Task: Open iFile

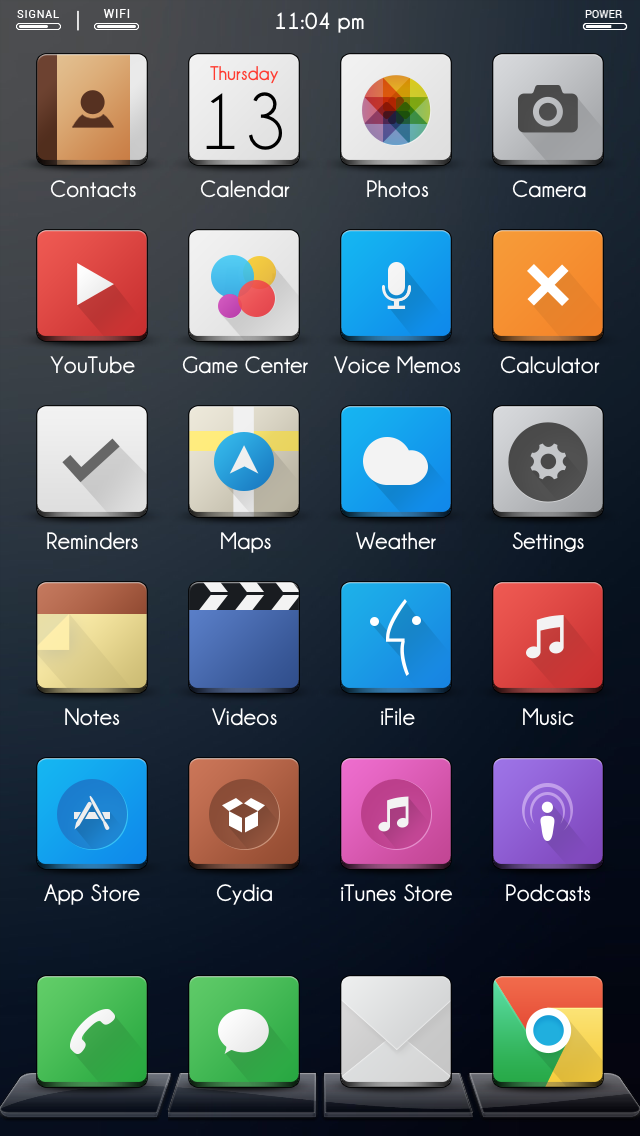Action: [x=396, y=636]
